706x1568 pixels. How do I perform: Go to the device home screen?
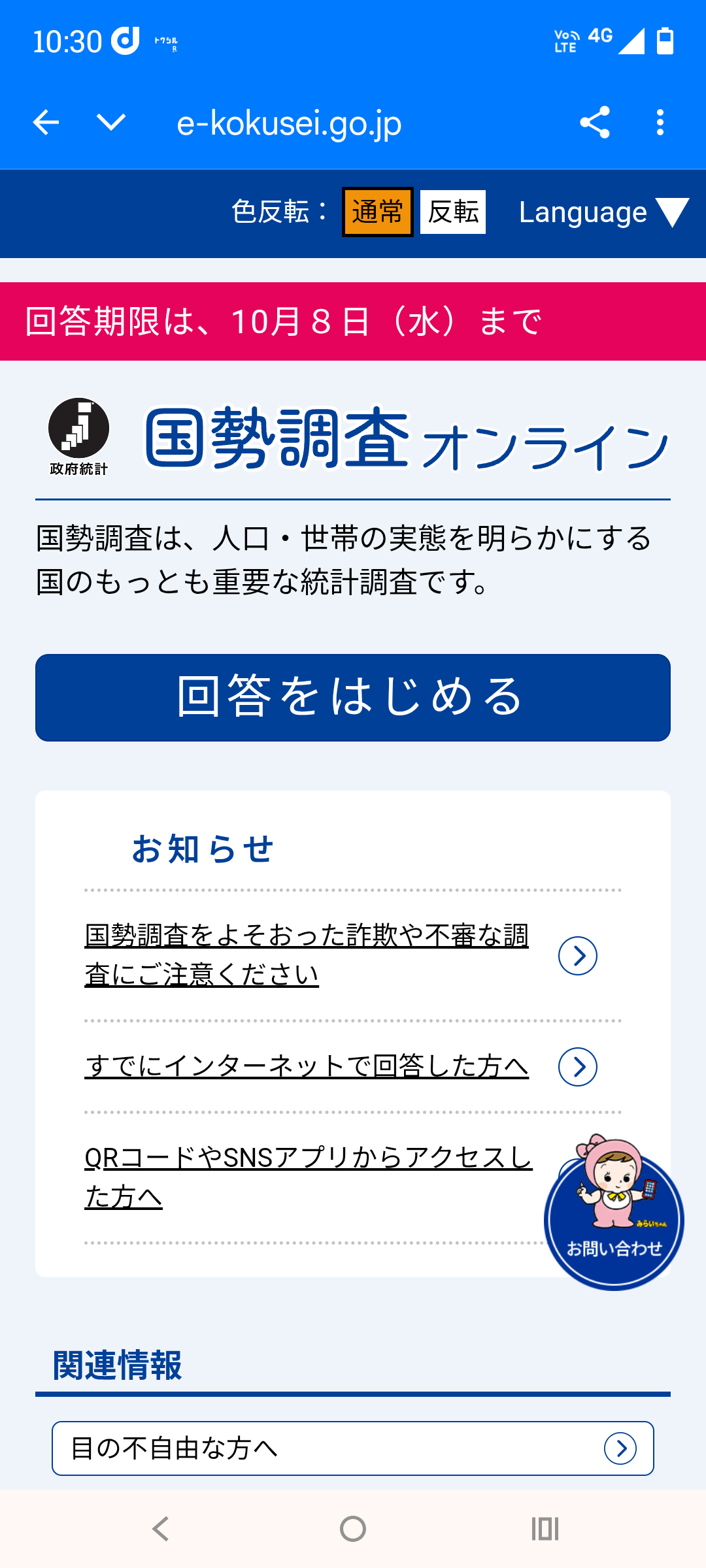(353, 1529)
